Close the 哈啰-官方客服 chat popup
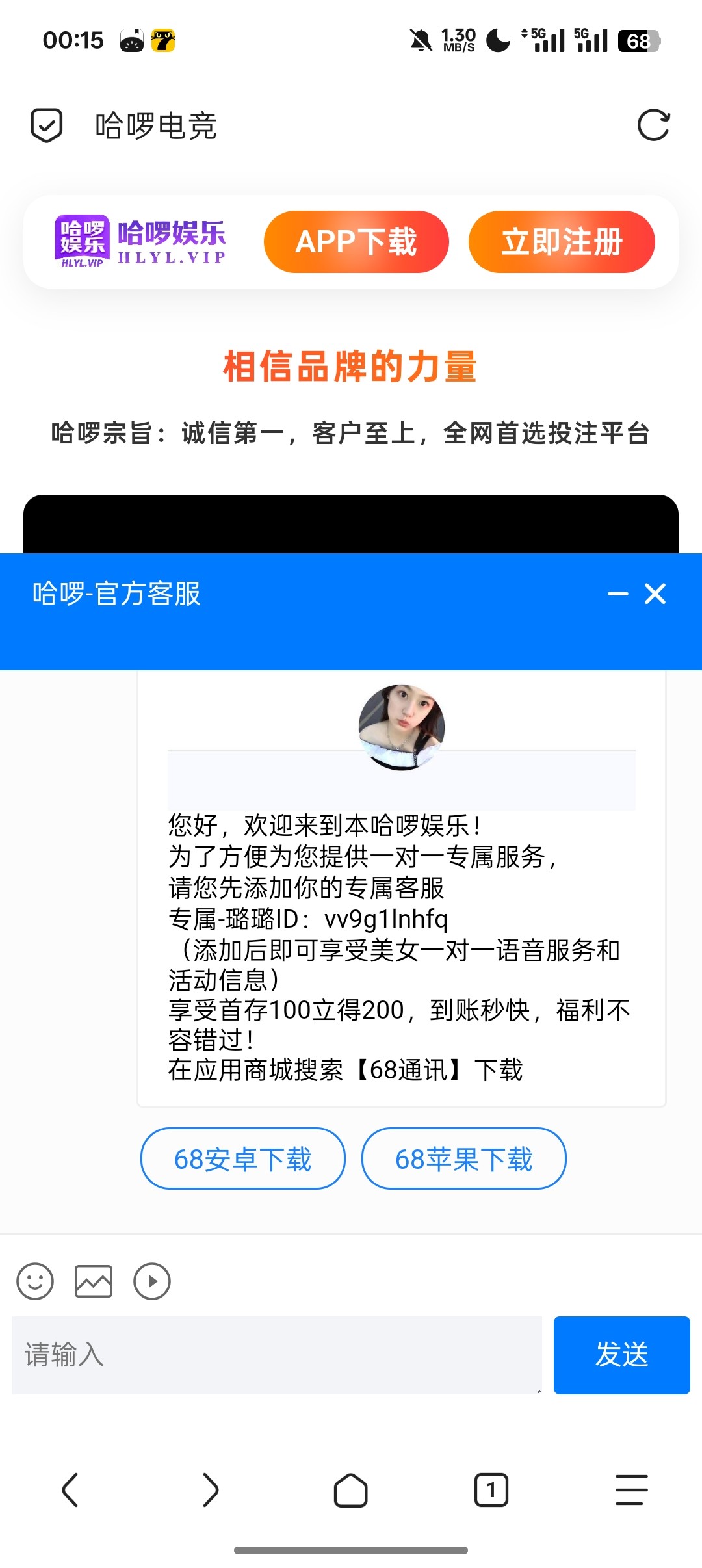This screenshot has height=1568, width=702. 655,592
